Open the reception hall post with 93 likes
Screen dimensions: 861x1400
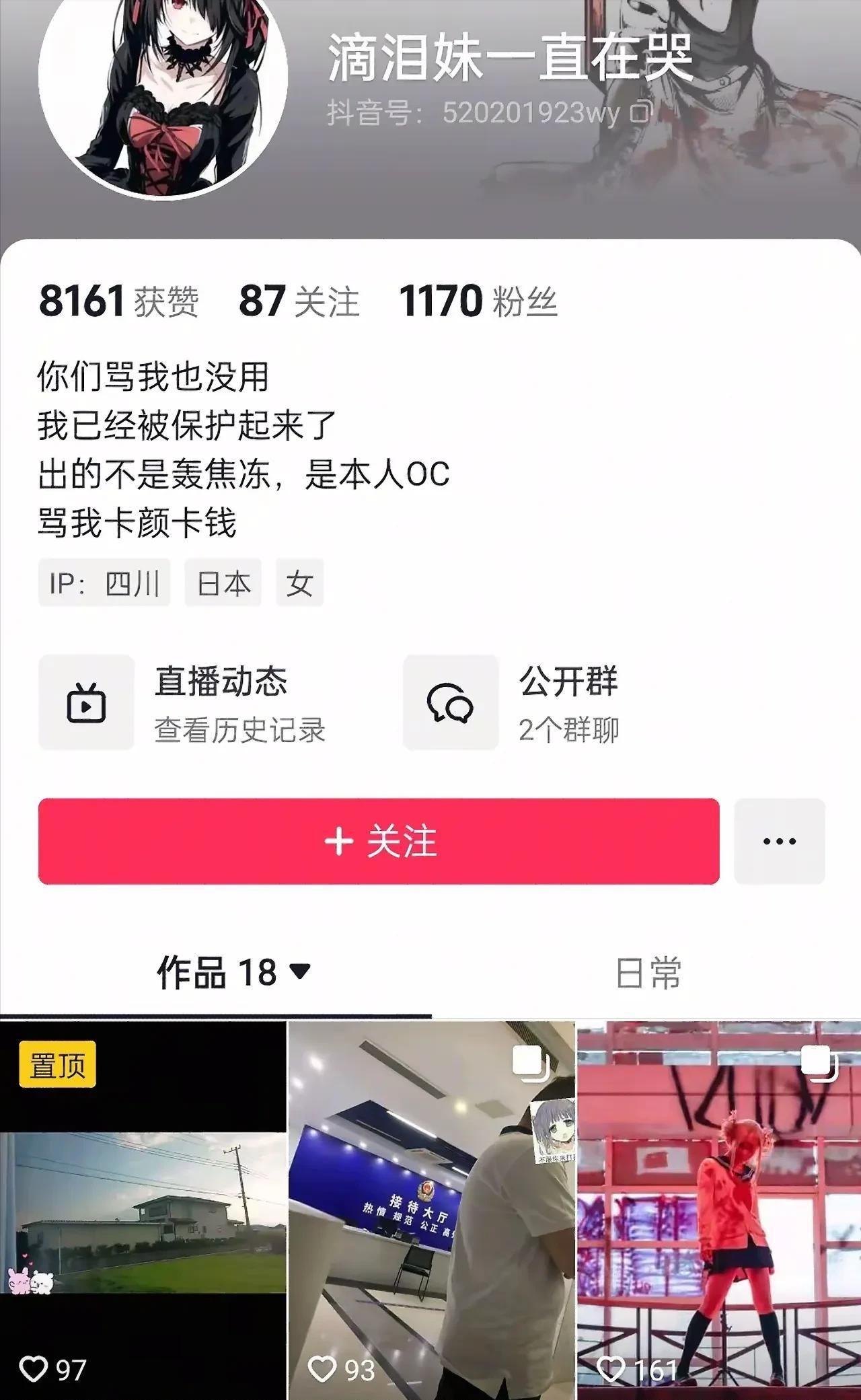[x=431, y=1211]
